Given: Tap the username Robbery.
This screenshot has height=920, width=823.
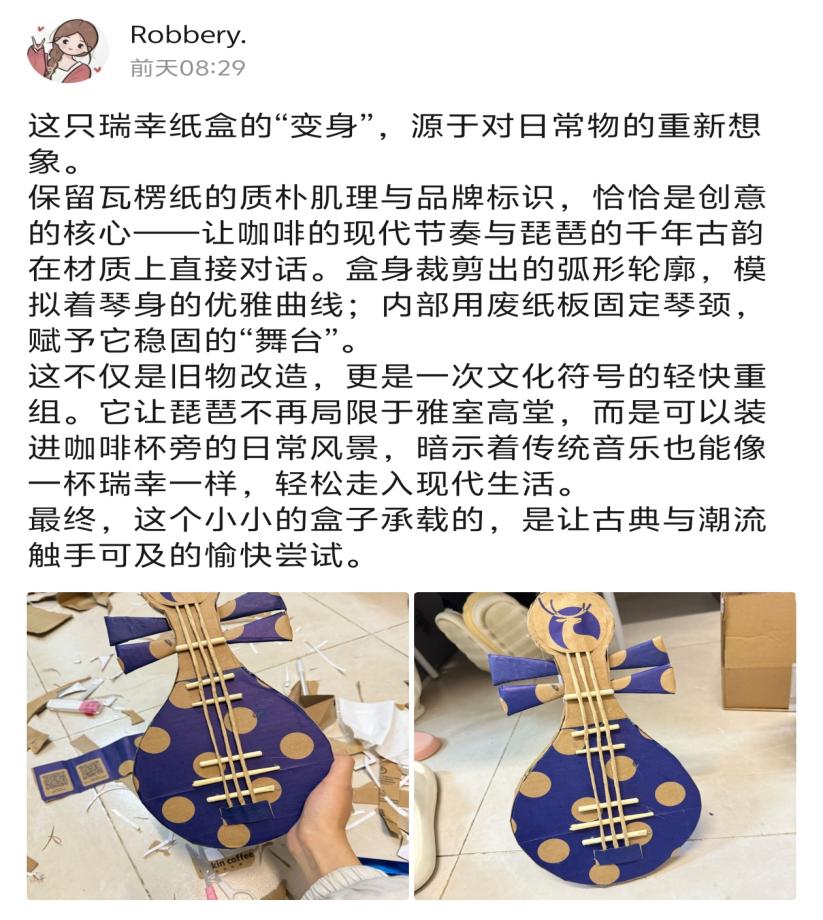Looking at the screenshot, I should point(188,35).
